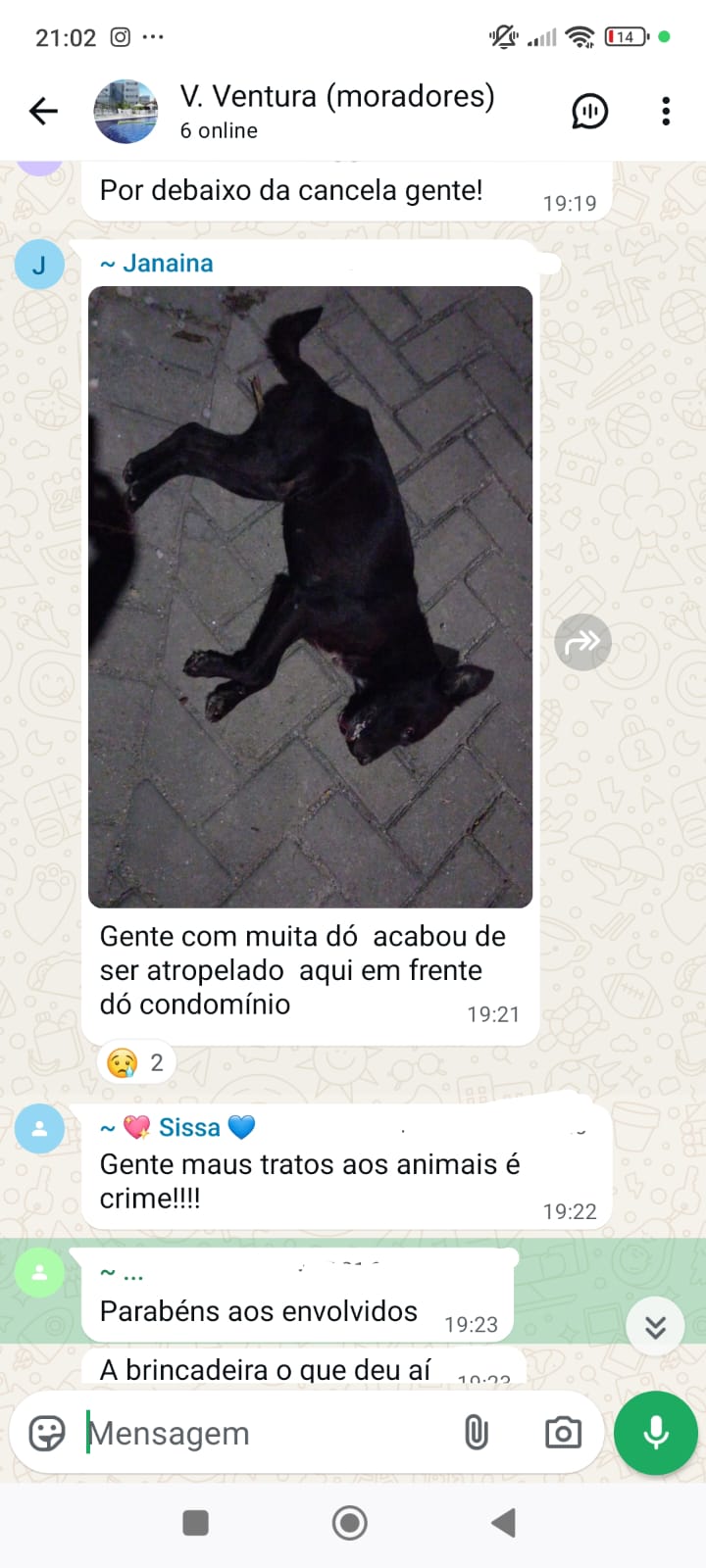Attach a file to the chat

pos(476,1433)
